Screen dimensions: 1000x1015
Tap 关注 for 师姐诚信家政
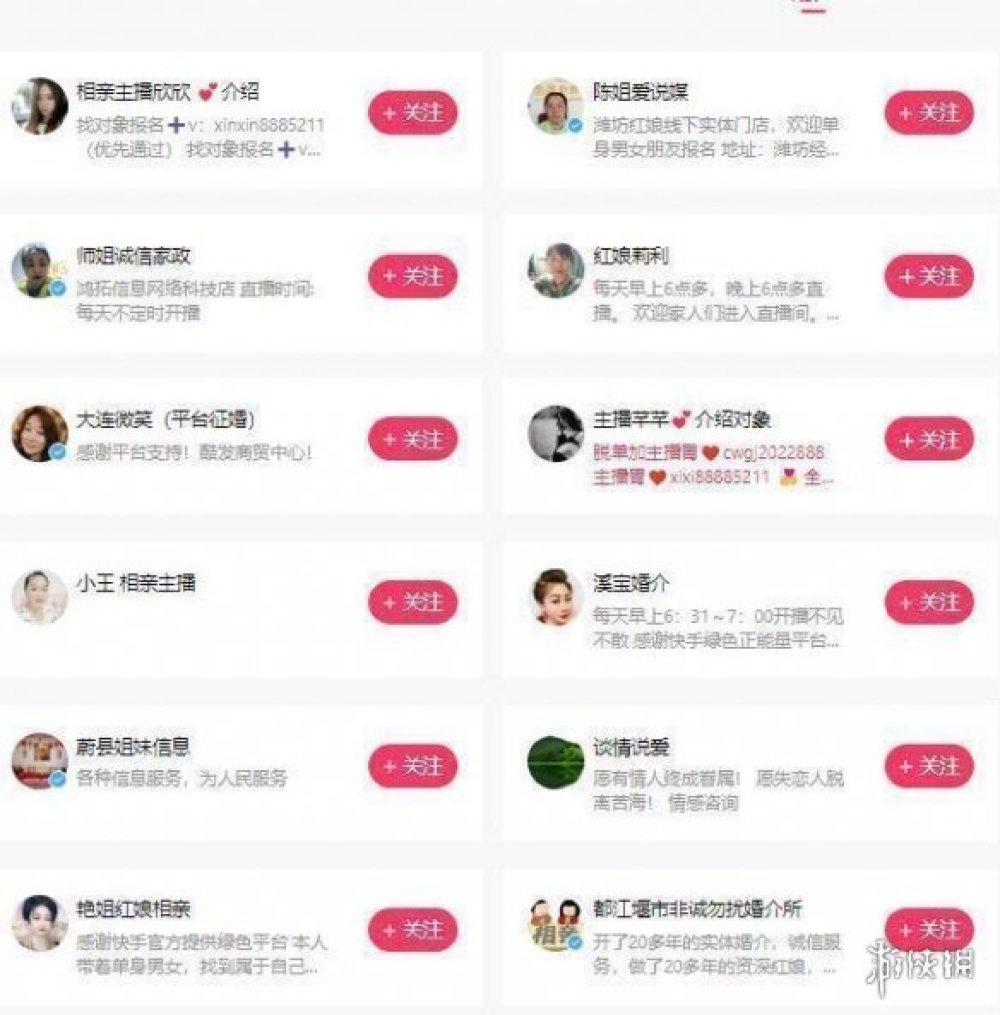click(412, 276)
